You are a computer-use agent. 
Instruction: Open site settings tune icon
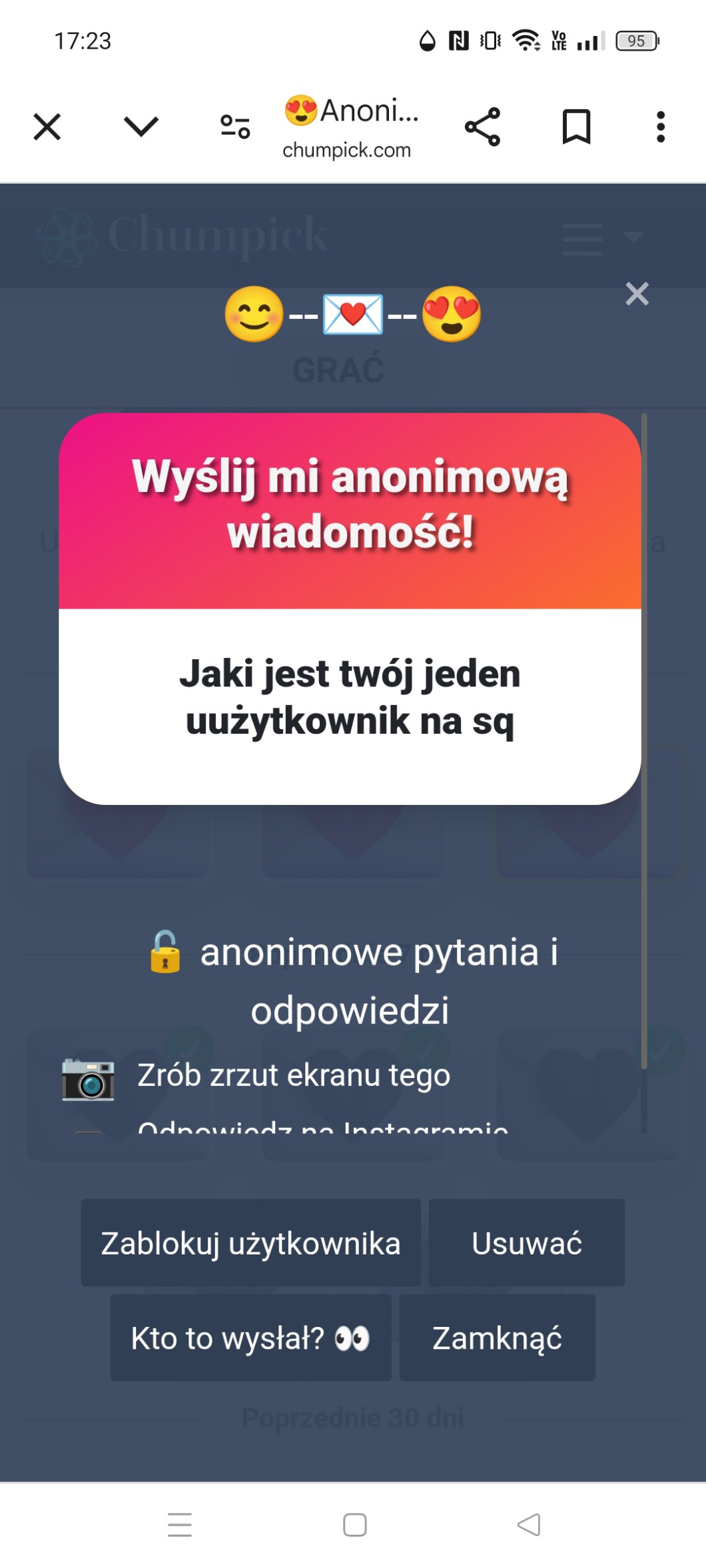point(235,127)
